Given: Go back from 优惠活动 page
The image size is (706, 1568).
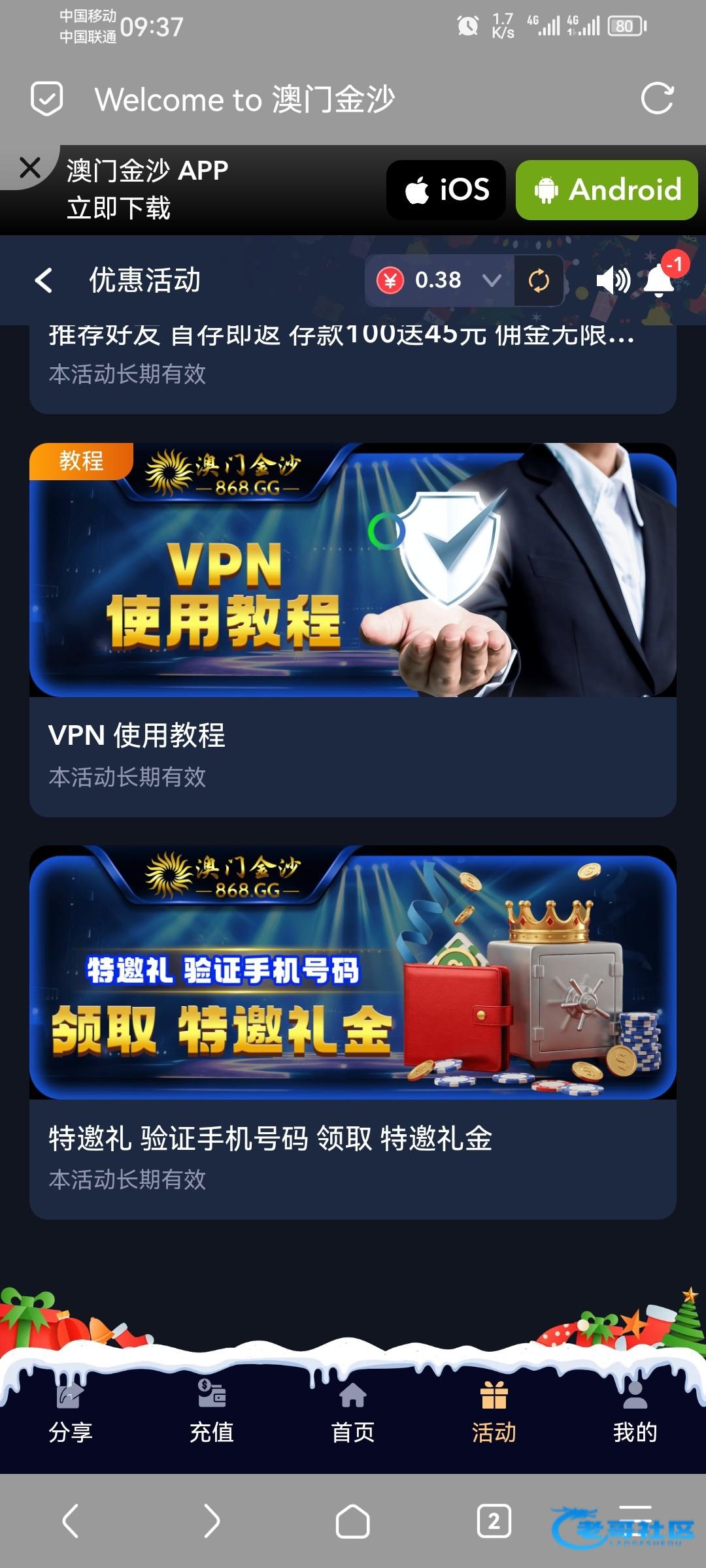Looking at the screenshot, I should pos(44,281).
